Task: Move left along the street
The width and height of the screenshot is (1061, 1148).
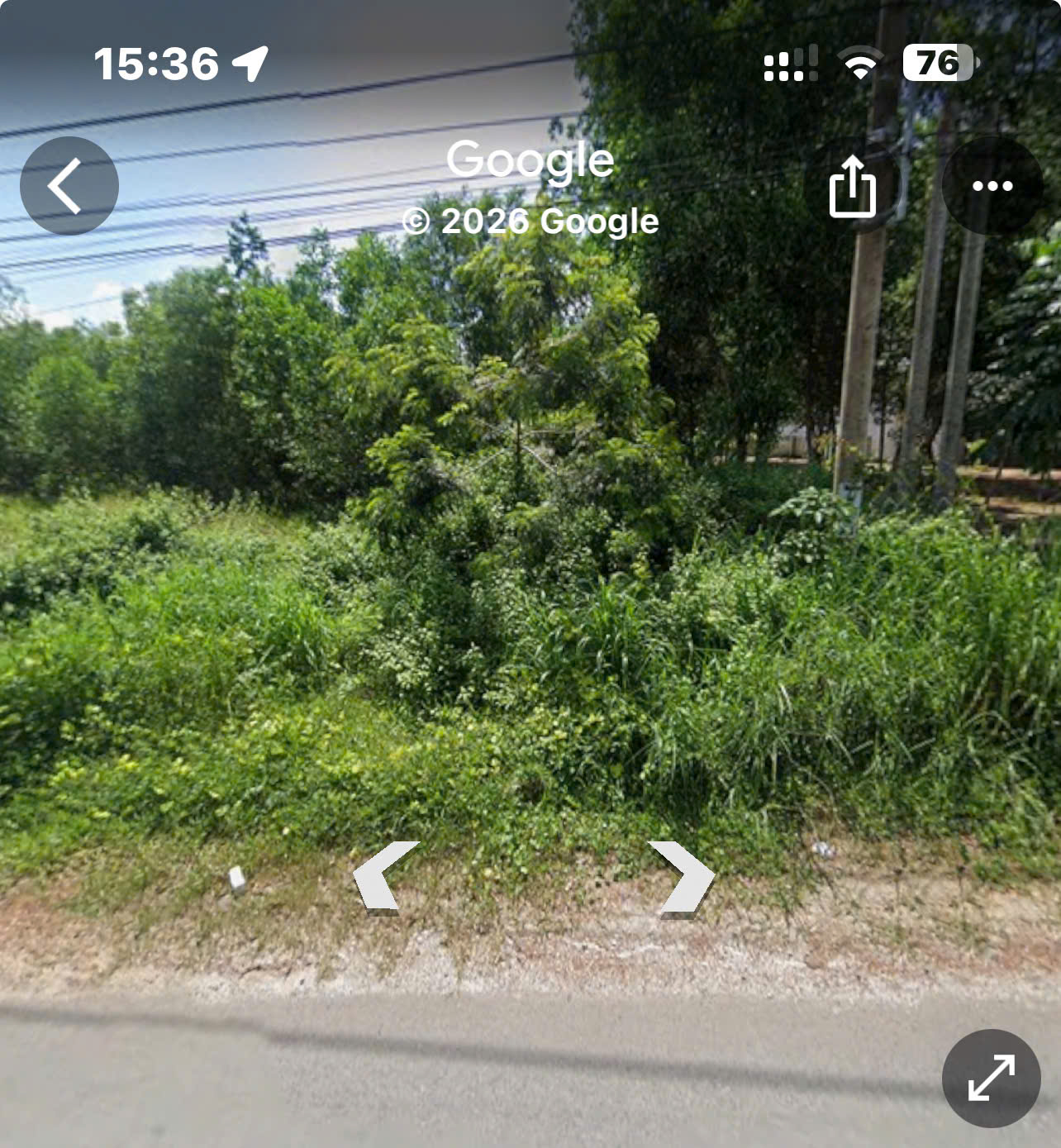Action: (383, 878)
